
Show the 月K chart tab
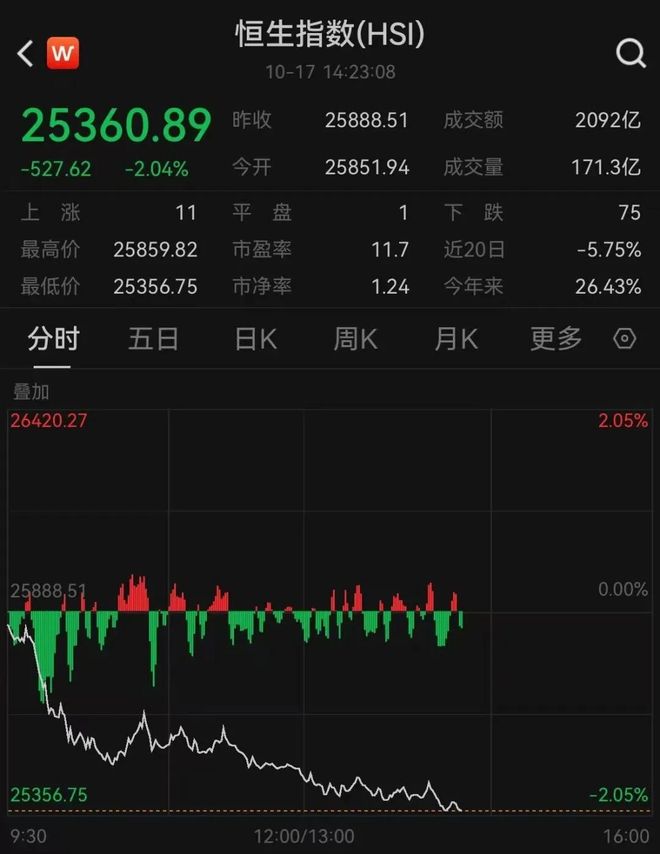455,339
